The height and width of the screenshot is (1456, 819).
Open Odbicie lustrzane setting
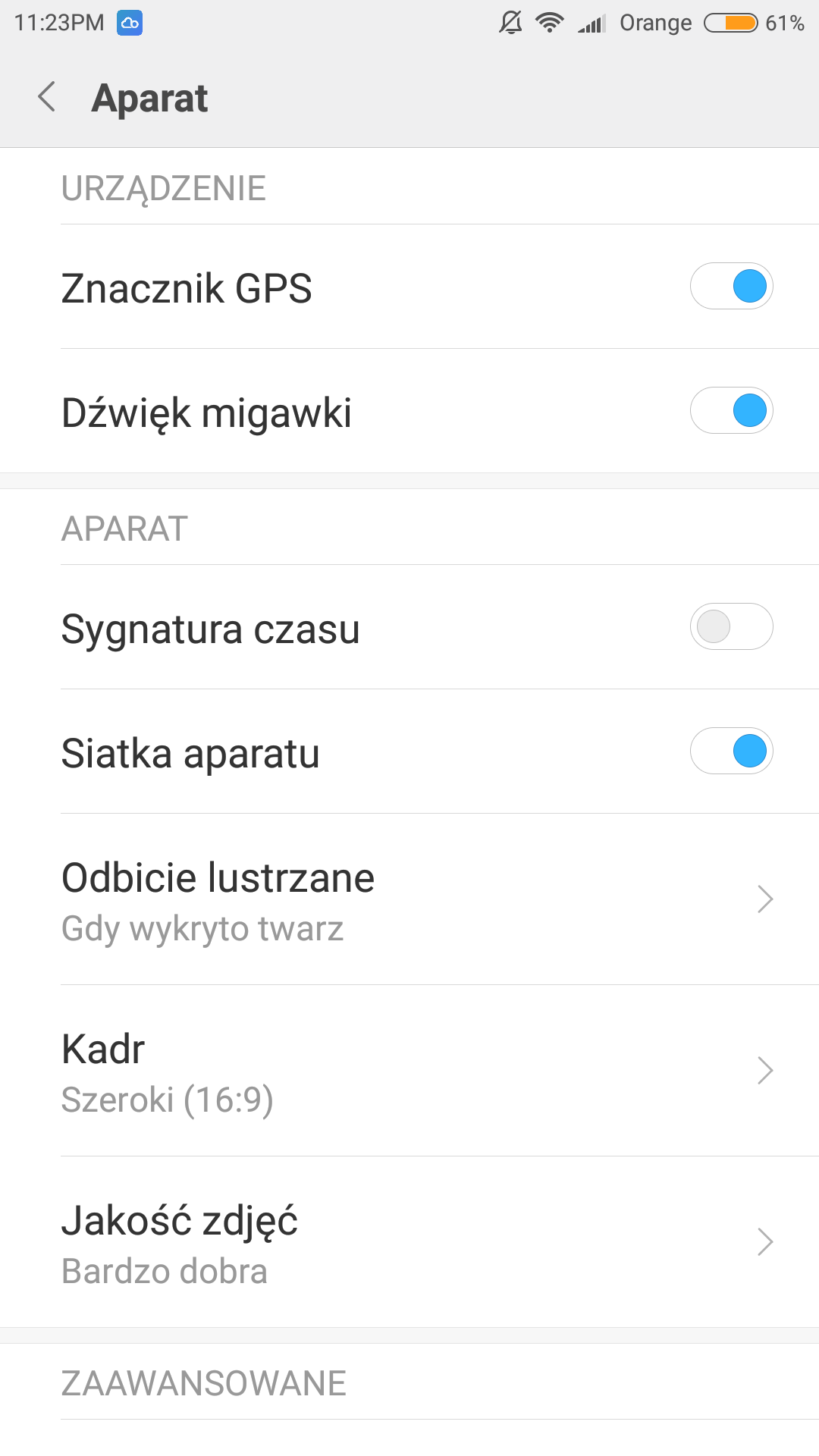409,899
